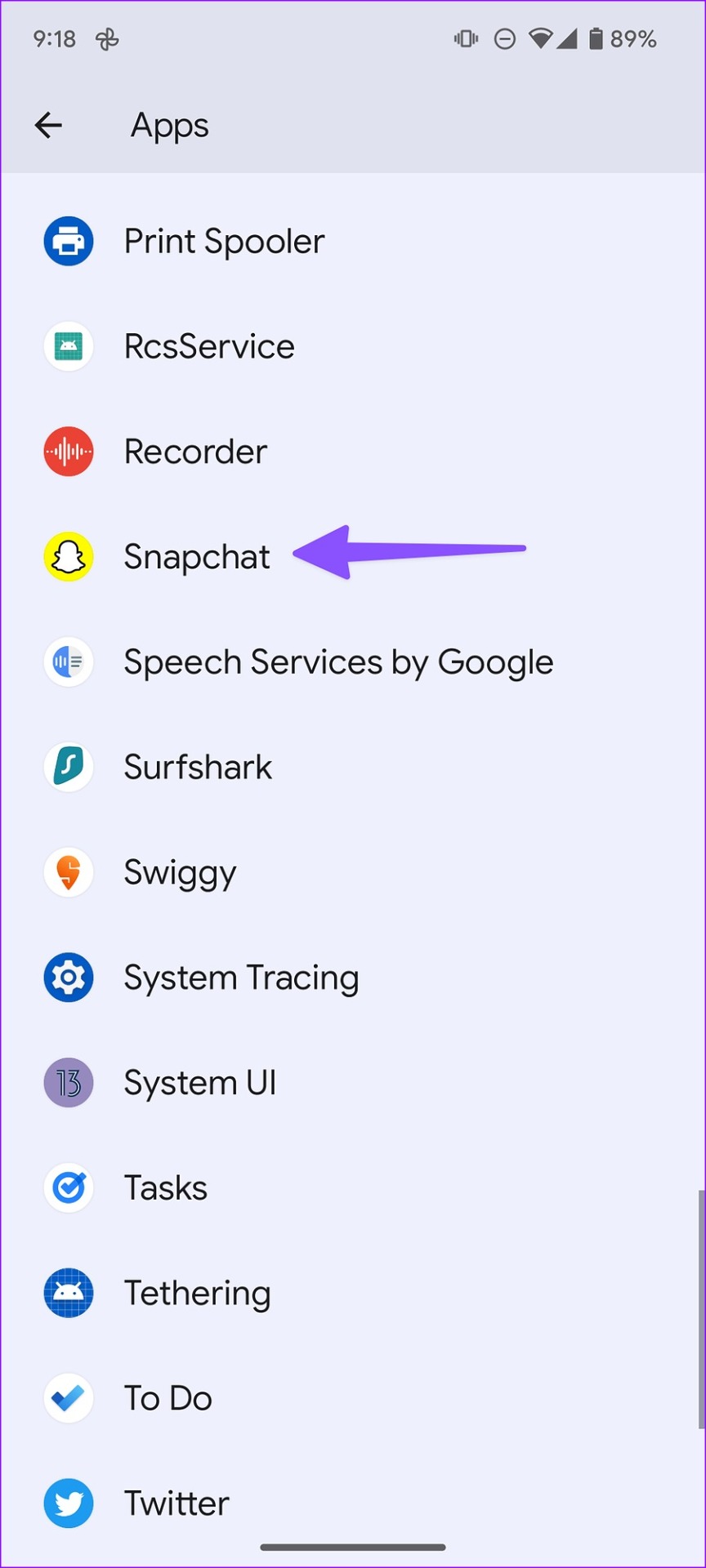Open Swiggy app details

tap(180, 872)
